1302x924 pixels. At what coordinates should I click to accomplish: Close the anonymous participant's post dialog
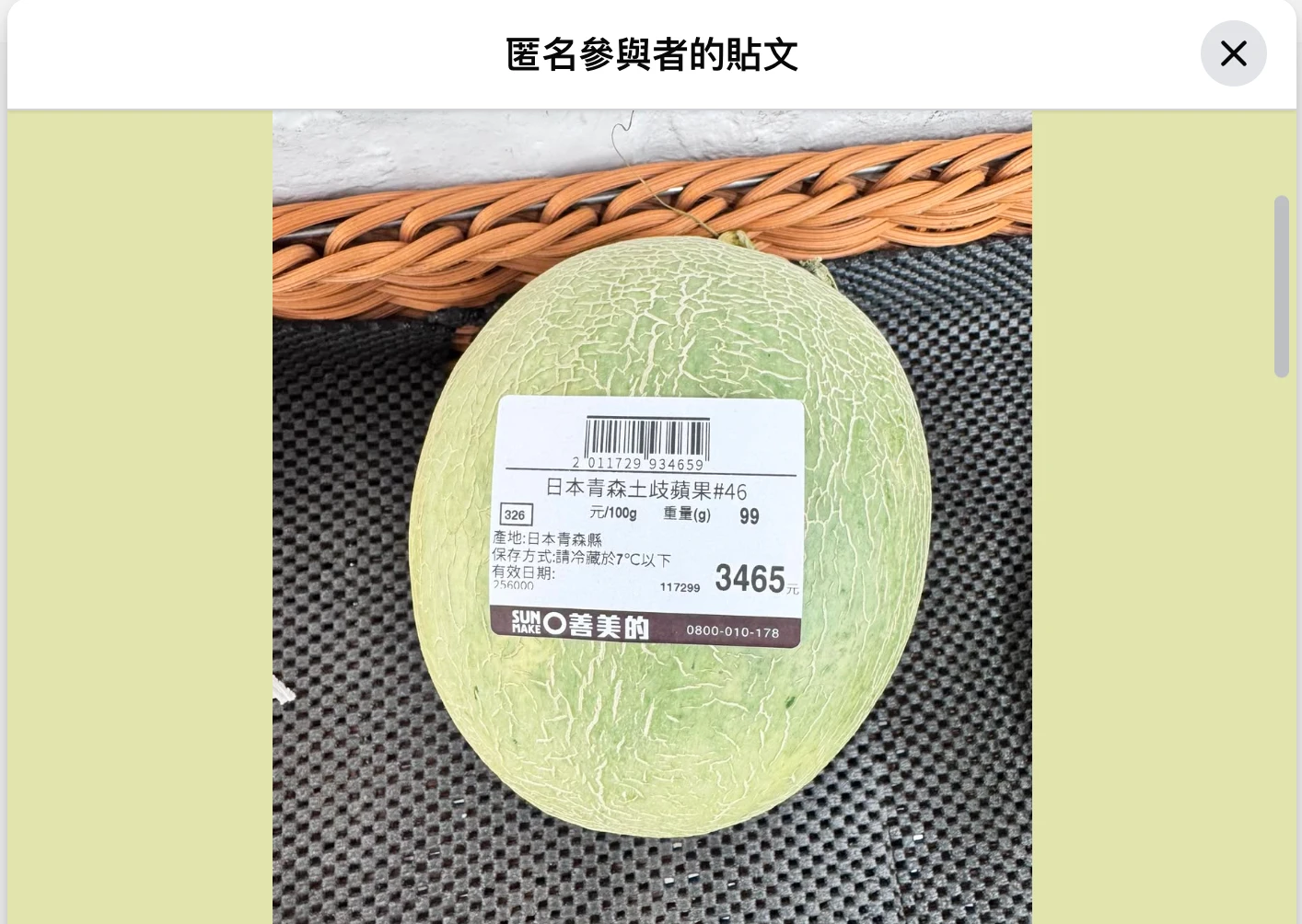[x=1233, y=53]
